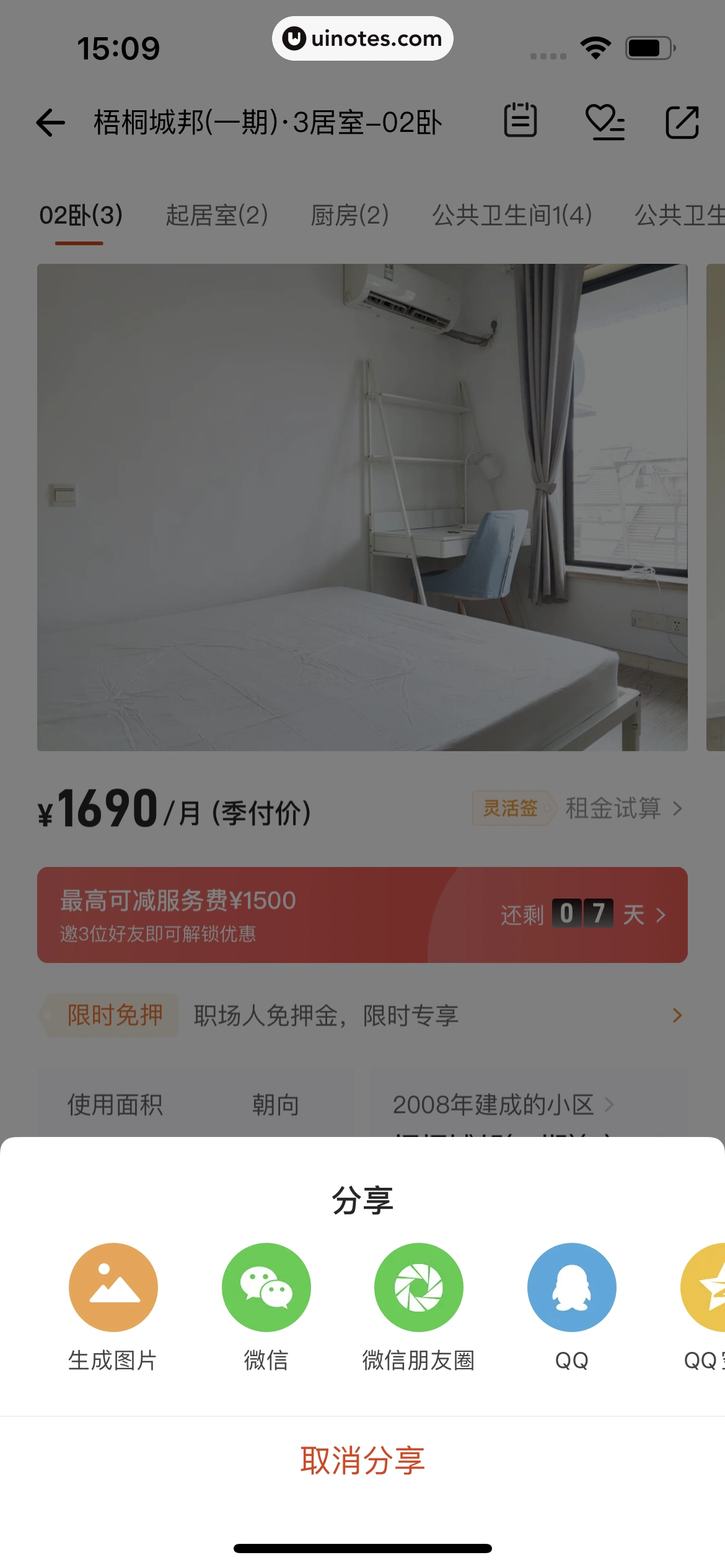The height and width of the screenshot is (1568, 725).
Task: Open the 厨房(2) photo category
Action: 351,216
